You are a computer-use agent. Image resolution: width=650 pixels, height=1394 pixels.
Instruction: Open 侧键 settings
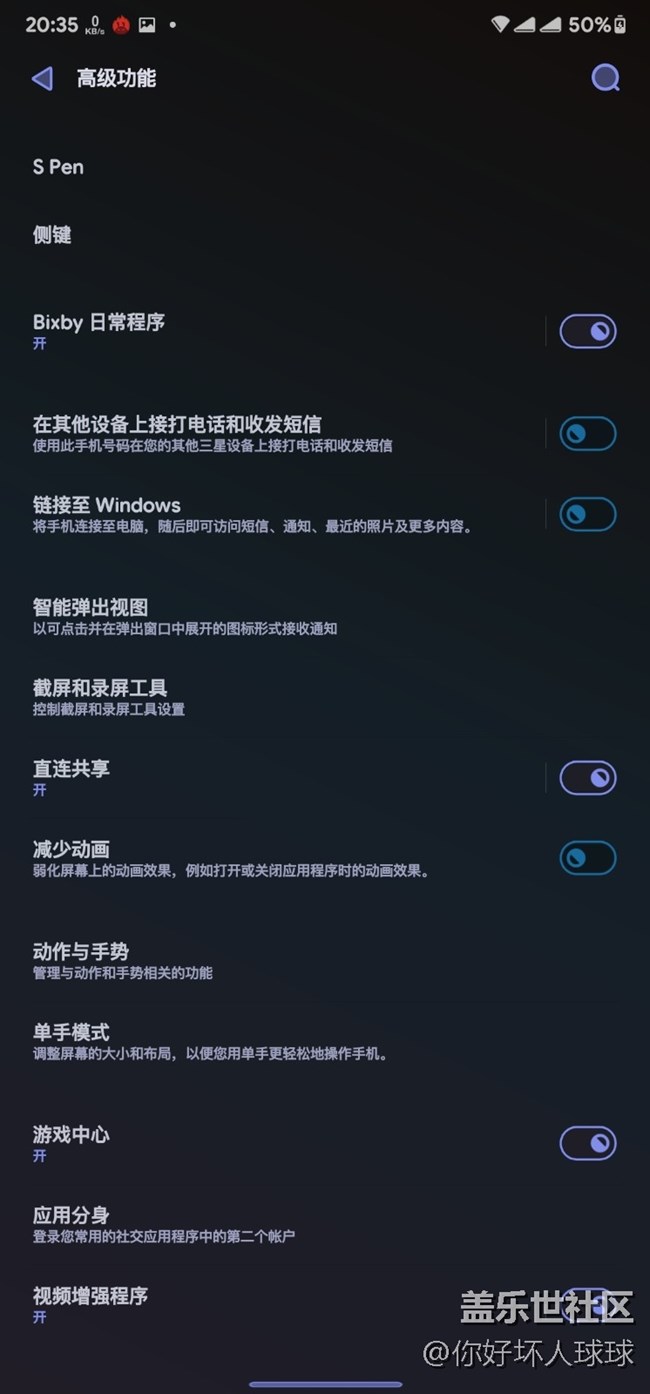[x=52, y=235]
